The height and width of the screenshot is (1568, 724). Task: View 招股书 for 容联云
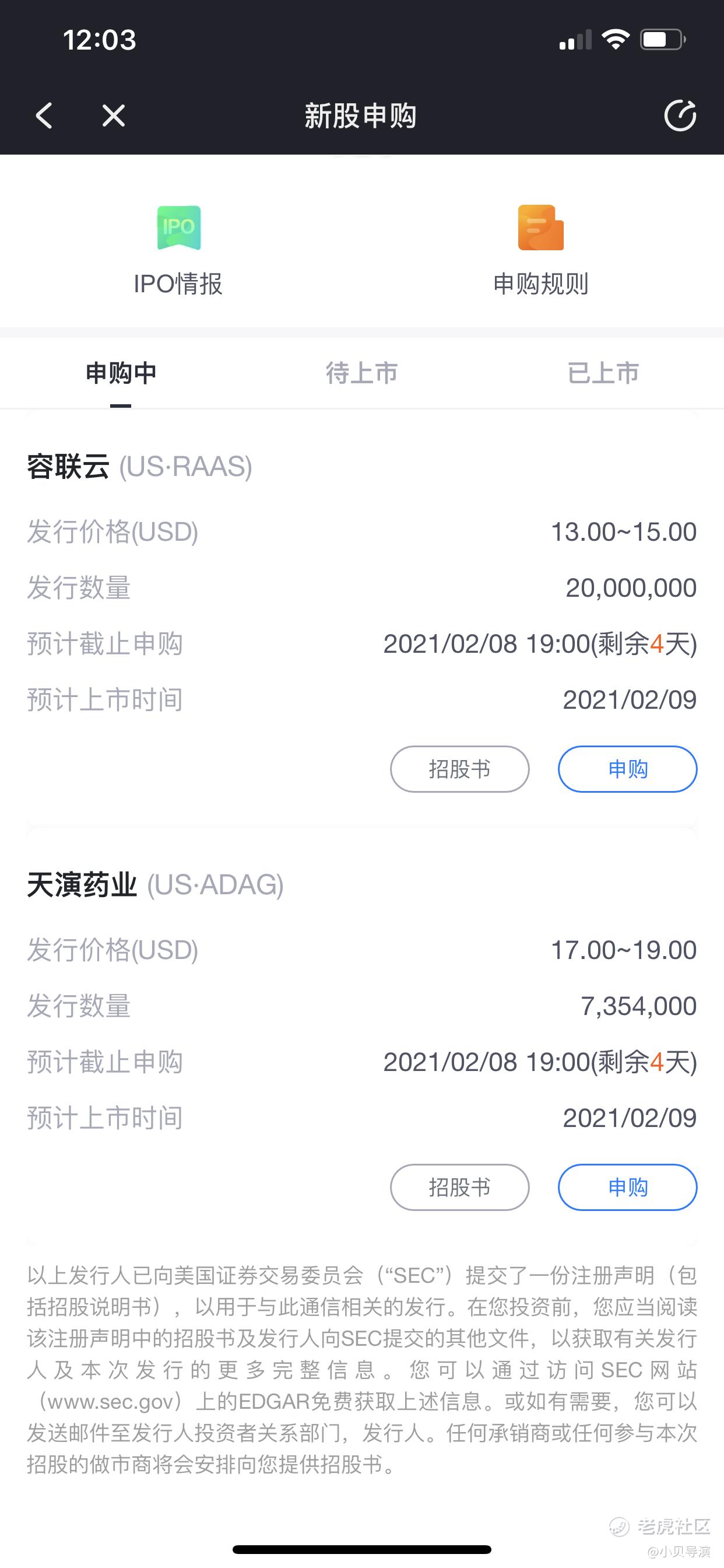coord(460,769)
